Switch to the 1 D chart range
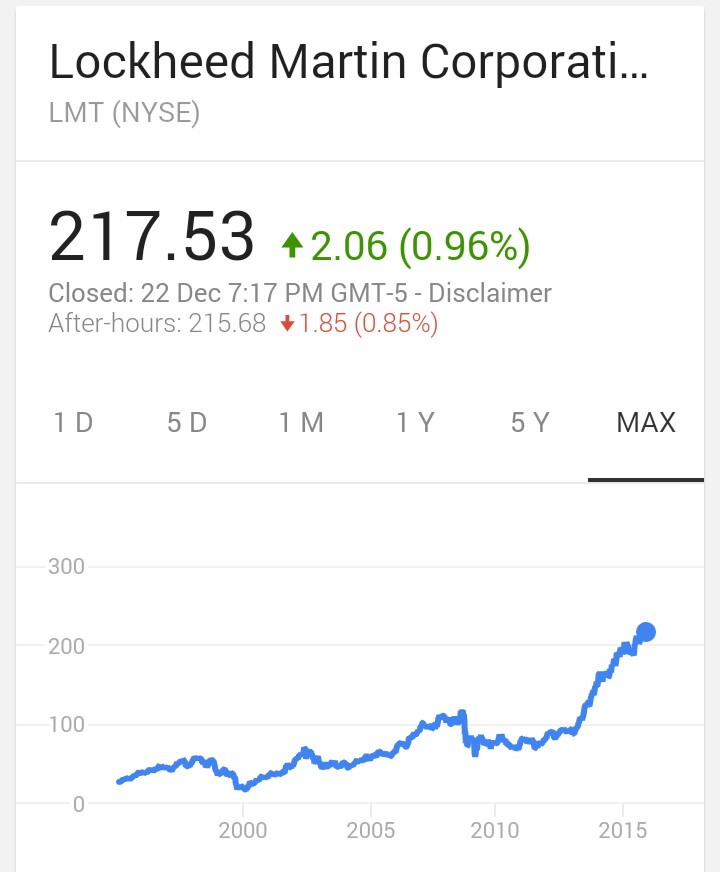The width and height of the screenshot is (720, 872). (x=73, y=423)
